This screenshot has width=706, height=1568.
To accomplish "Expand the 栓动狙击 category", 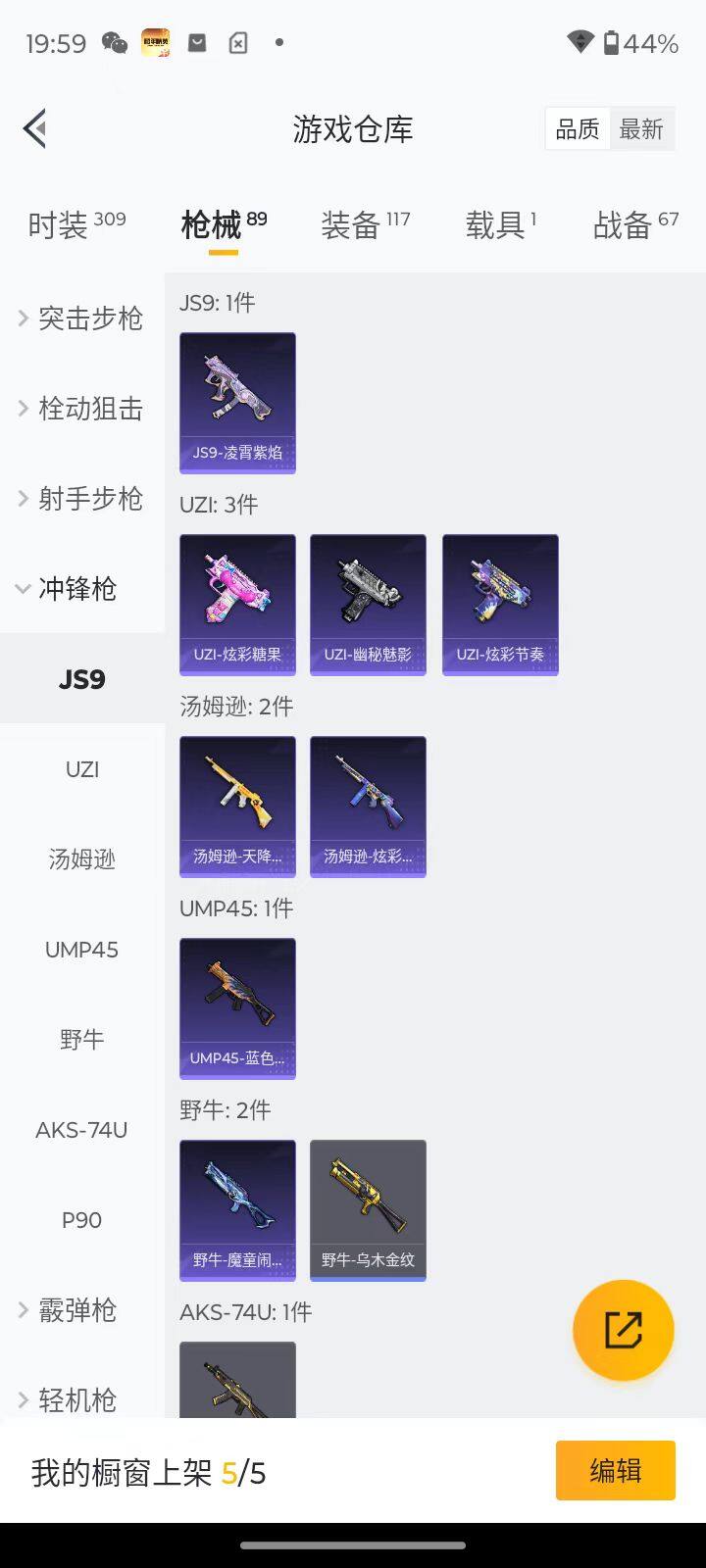I will pos(81,408).
